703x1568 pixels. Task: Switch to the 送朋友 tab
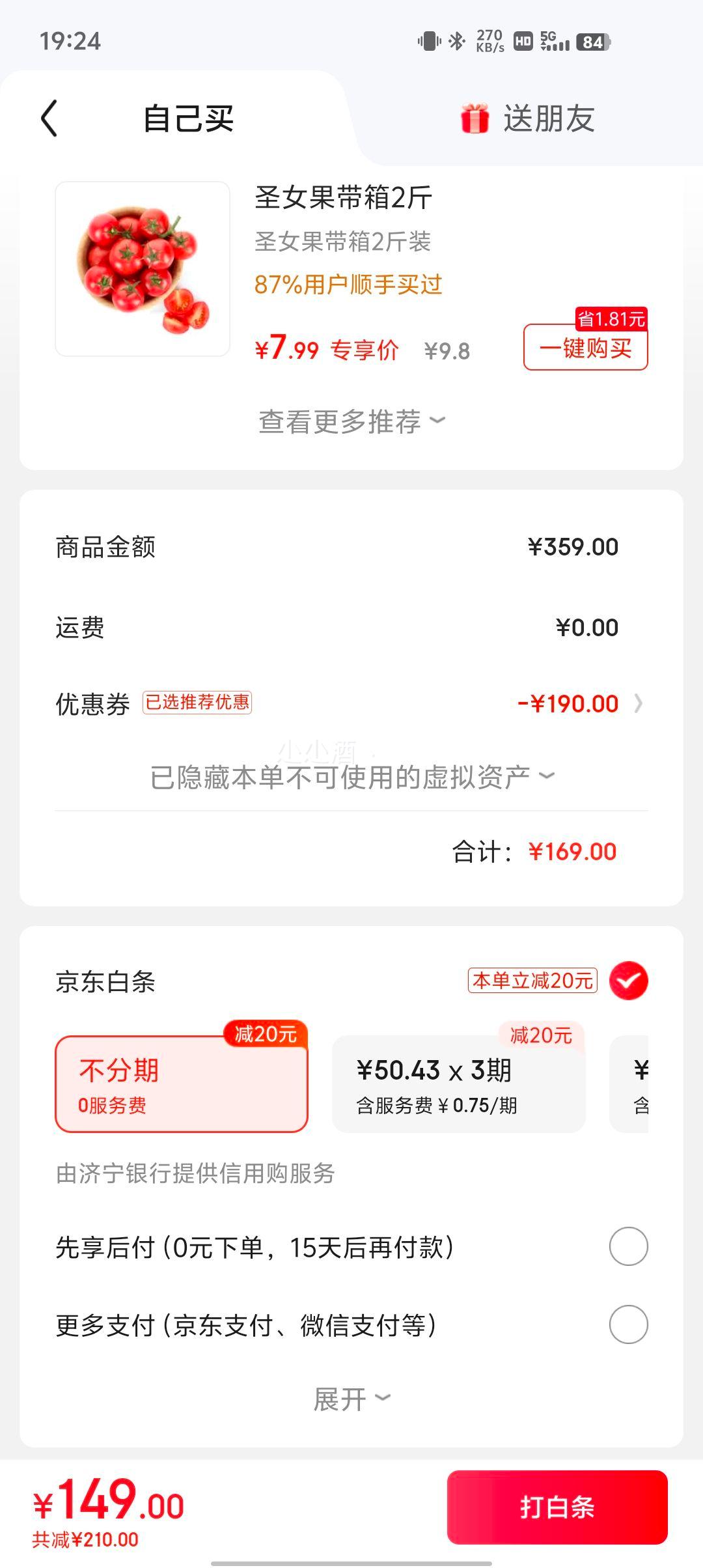(x=529, y=119)
